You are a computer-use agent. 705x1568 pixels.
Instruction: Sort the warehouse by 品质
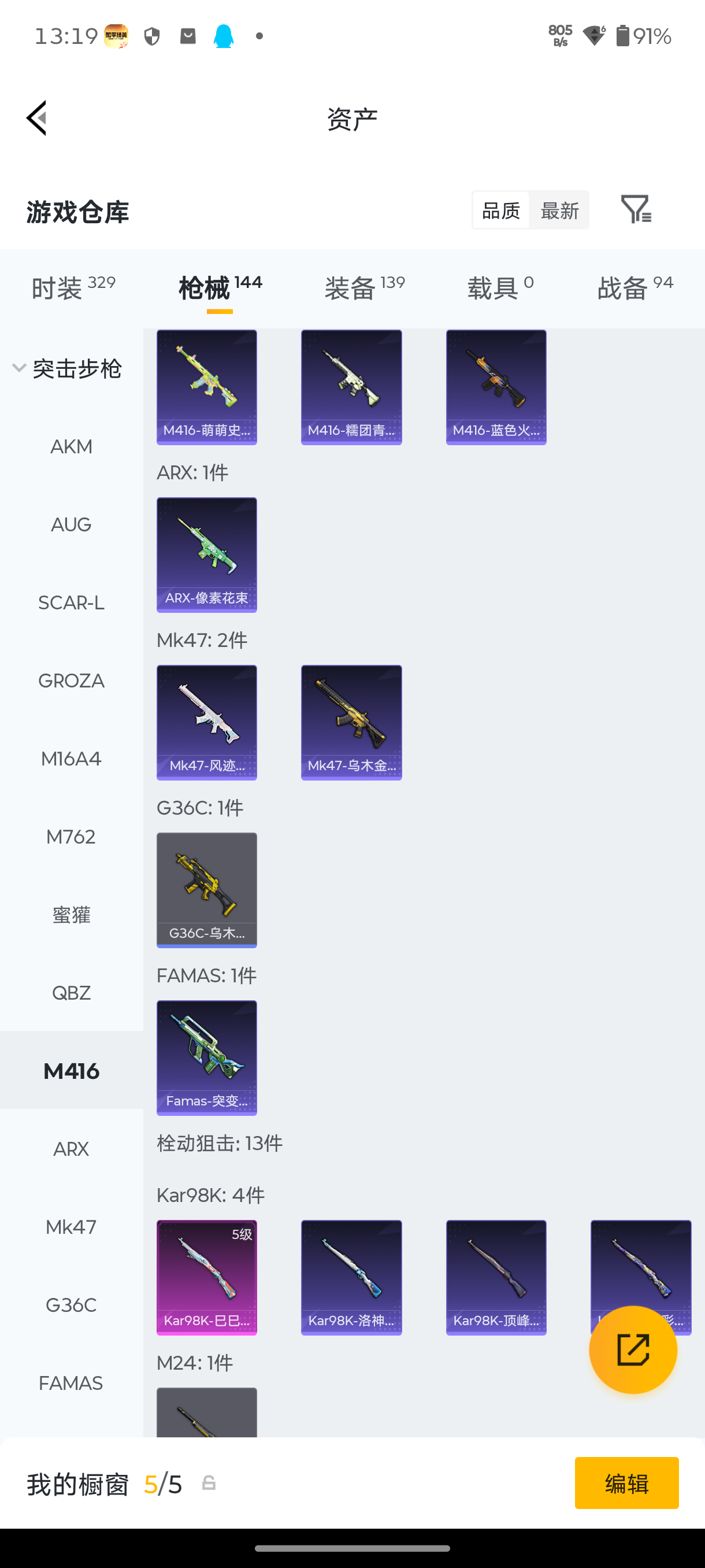[x=500, y=210]
